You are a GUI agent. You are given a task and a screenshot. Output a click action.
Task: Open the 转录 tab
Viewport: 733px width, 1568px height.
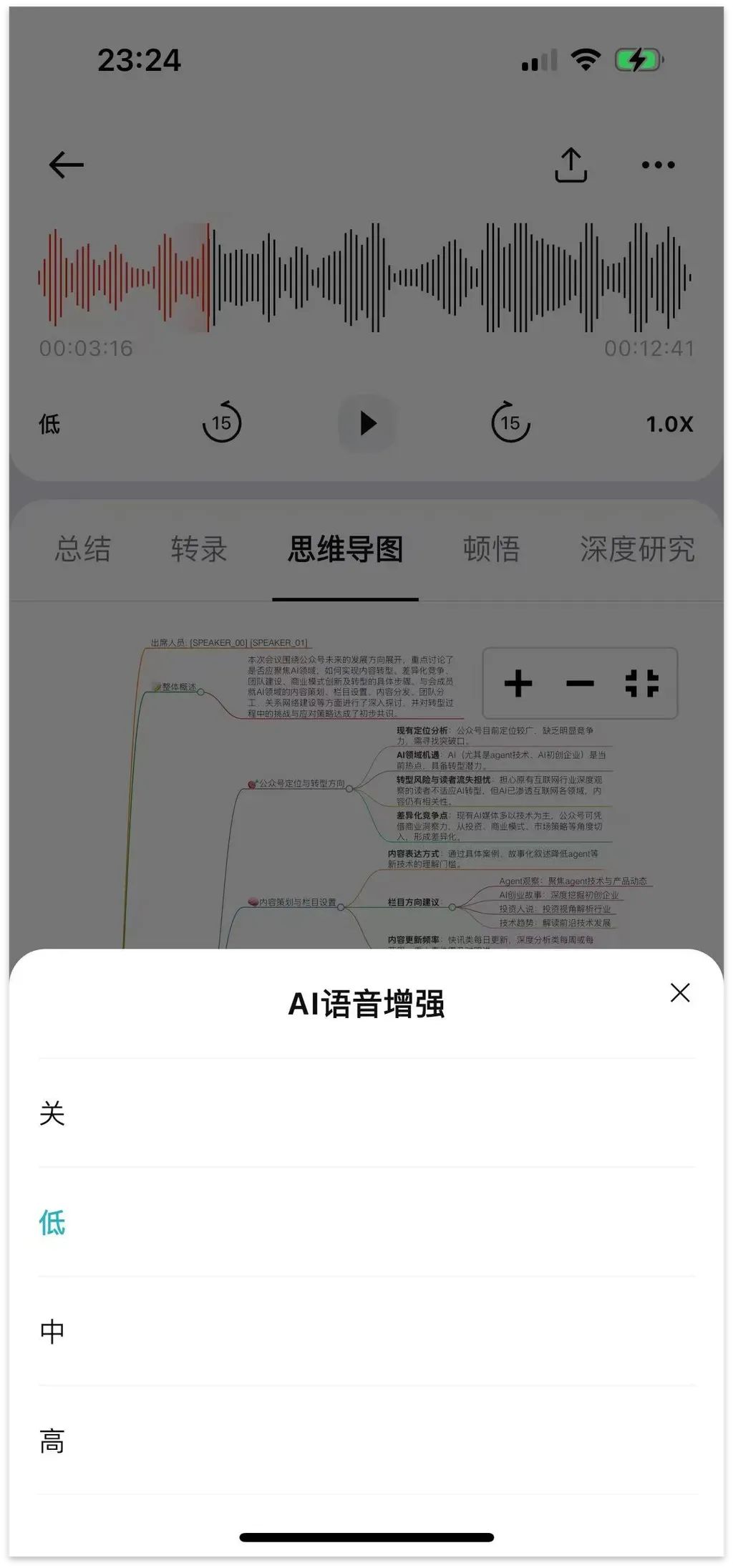click(x=199, y=549)
